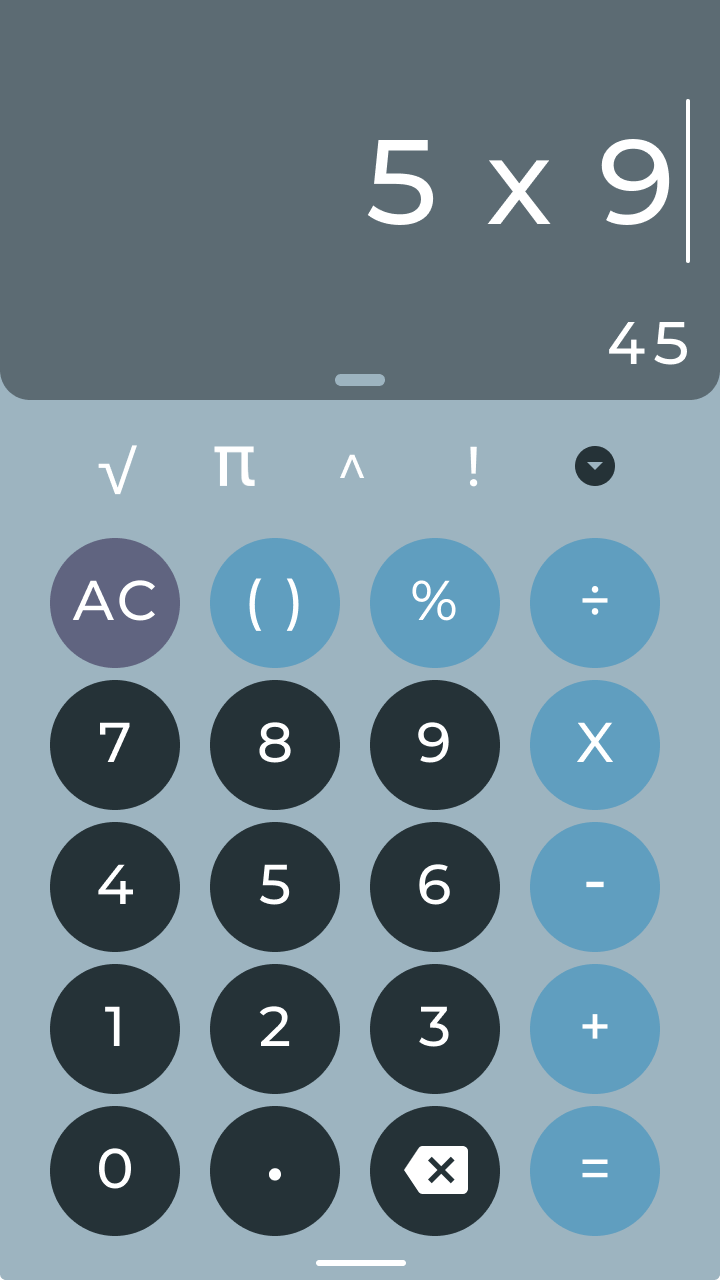Clear everything with the AC button

click(115, 603)
